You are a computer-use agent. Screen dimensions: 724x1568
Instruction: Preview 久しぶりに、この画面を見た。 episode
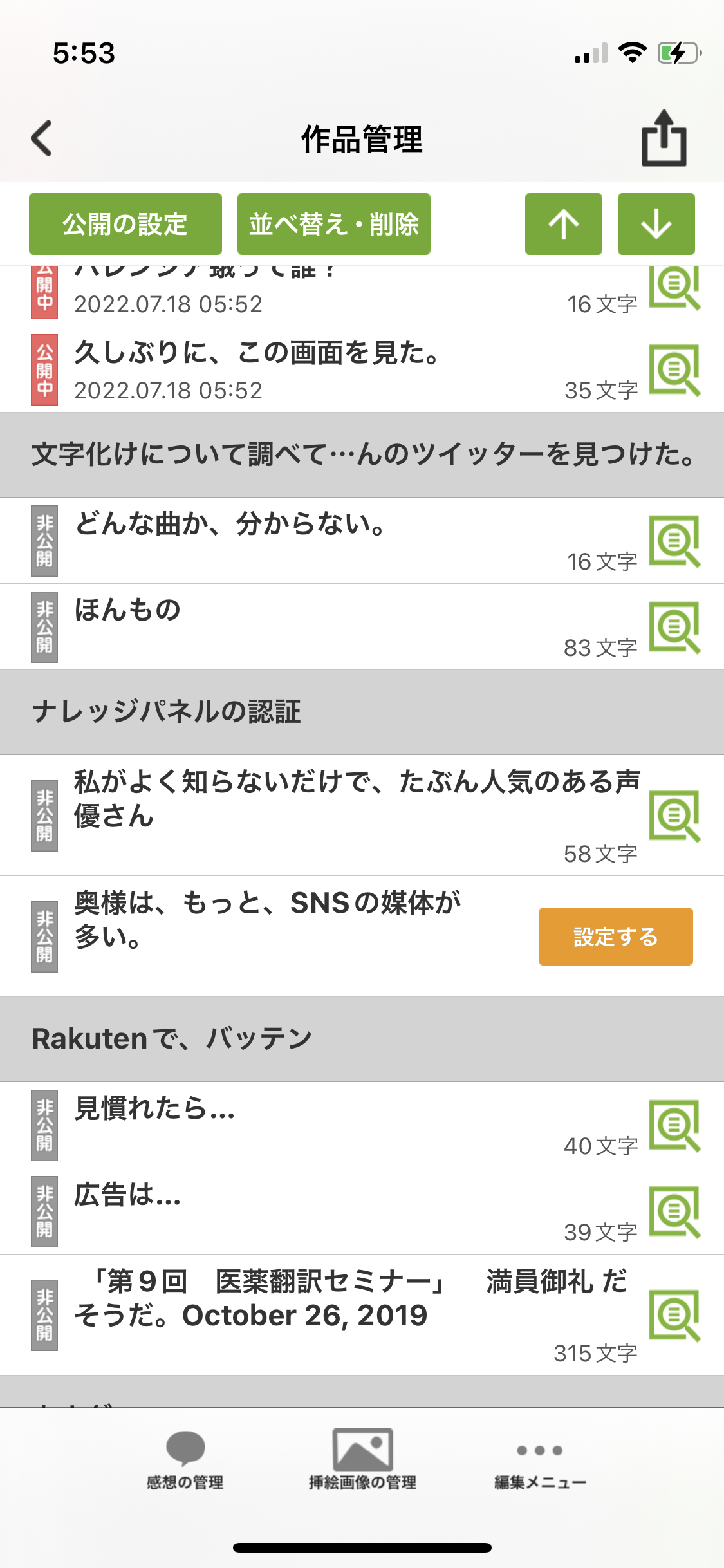(674, 369)
